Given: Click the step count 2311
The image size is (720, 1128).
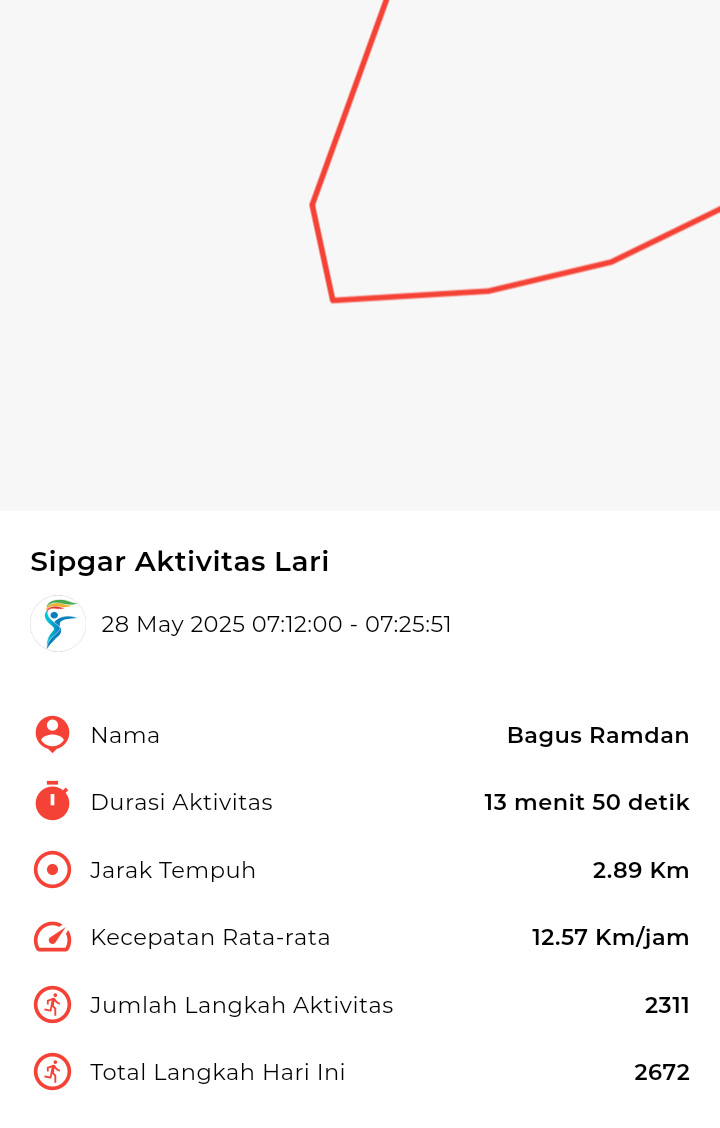Looking at the screenshot, I should coord(668,1005).
